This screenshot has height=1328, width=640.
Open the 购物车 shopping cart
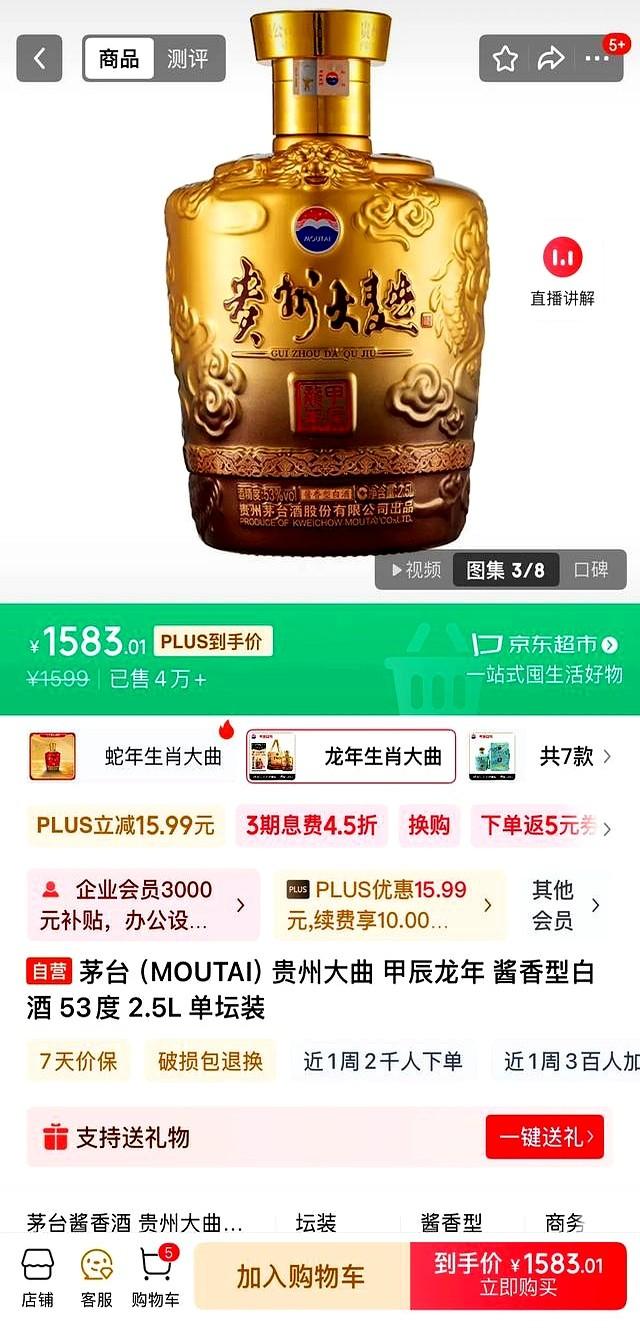coord(156,1277)
